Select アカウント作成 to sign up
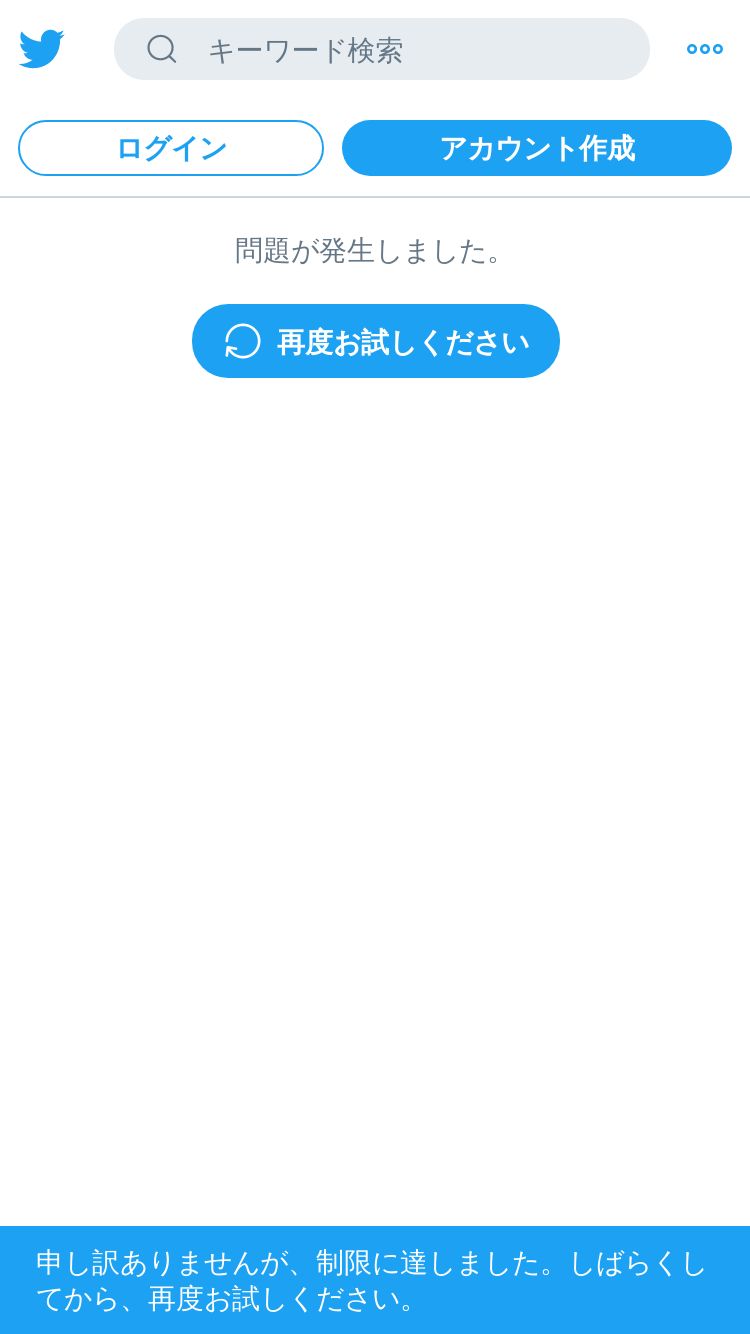Image resolution: width=750 pixels, height=1334 pixels. (x=537, y=148)
